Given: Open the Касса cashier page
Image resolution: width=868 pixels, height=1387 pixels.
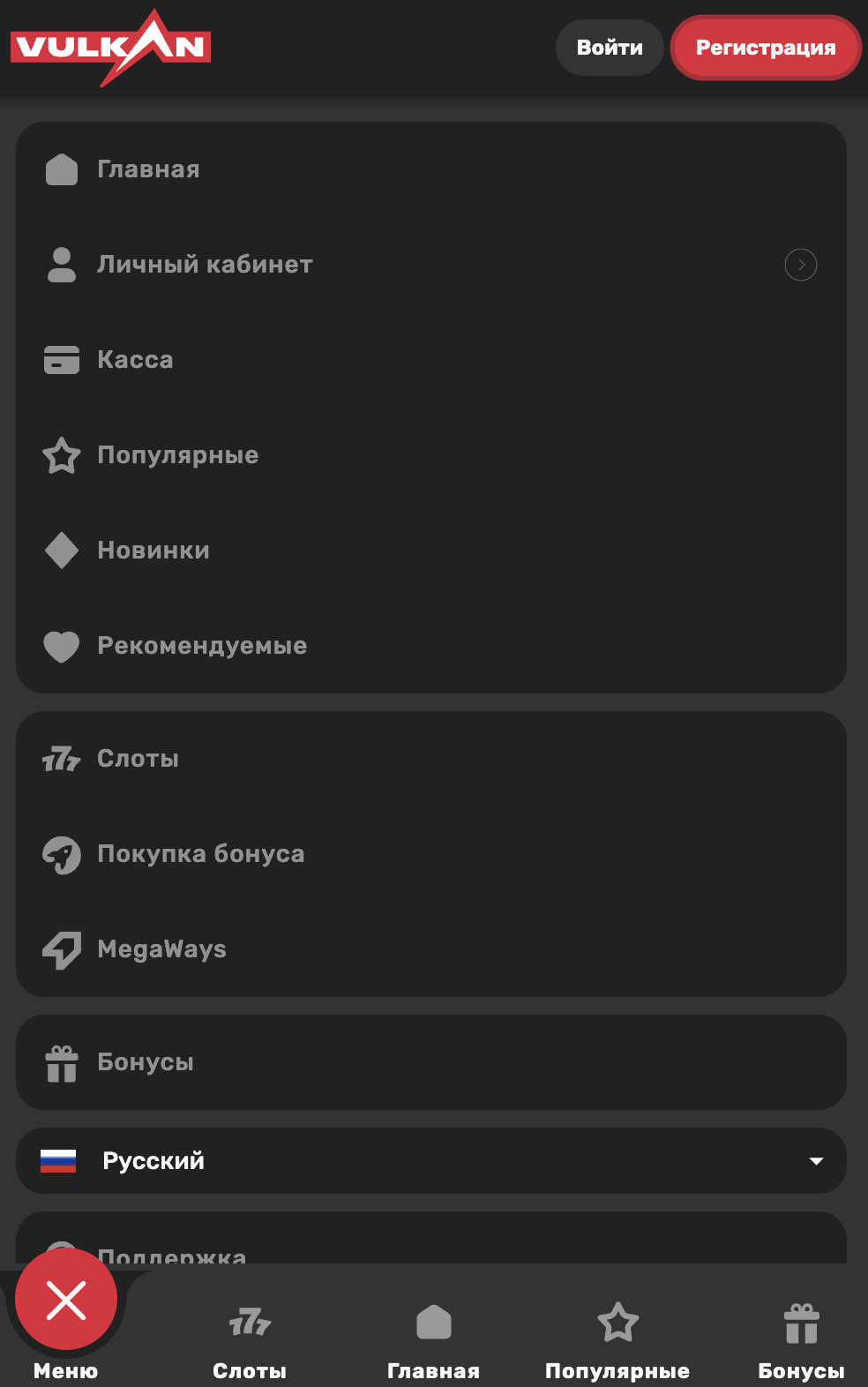Looking at the screenshot, I should (135, 360).
